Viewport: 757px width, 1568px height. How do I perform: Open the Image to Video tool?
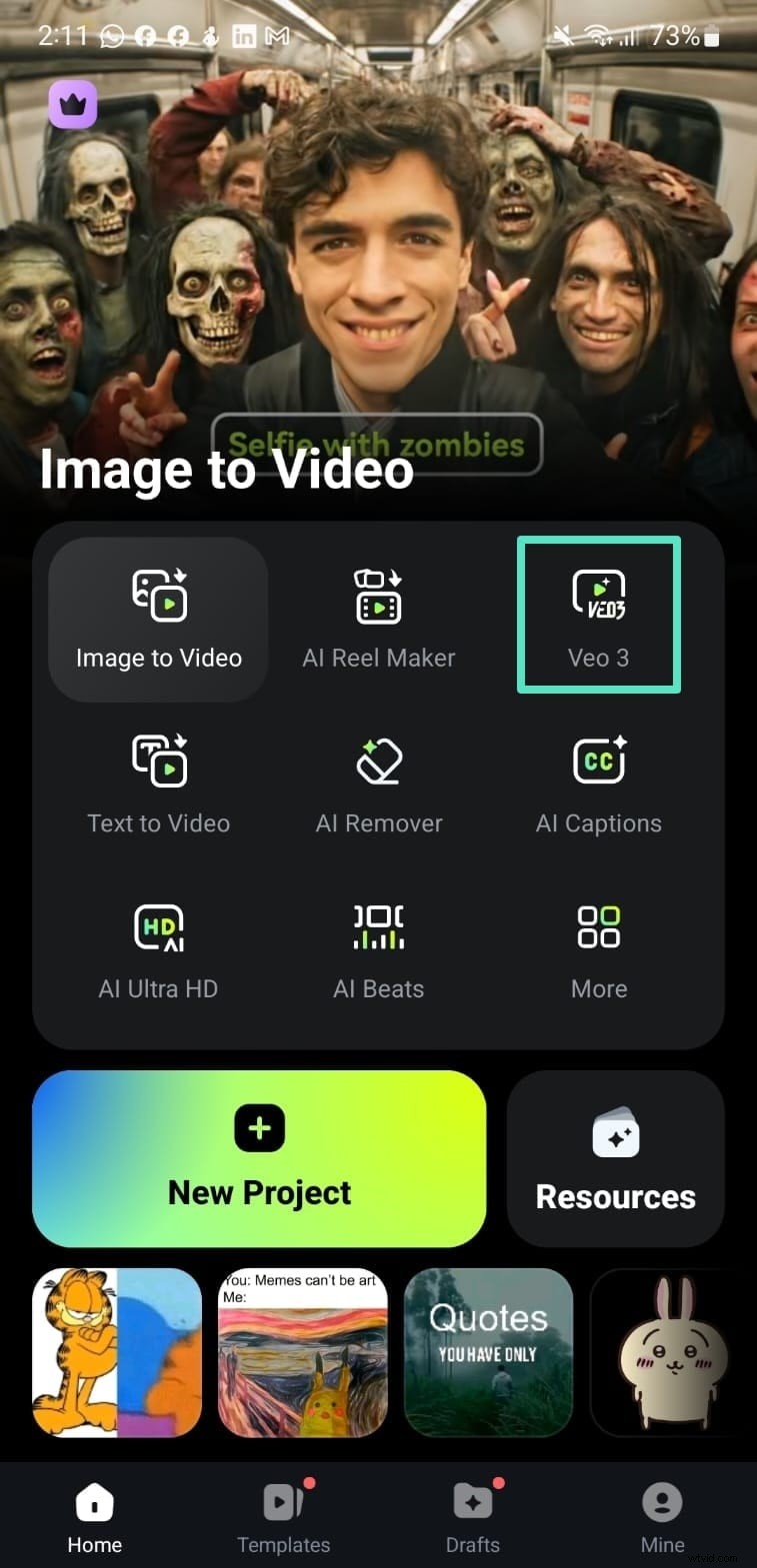coord(158,618)
